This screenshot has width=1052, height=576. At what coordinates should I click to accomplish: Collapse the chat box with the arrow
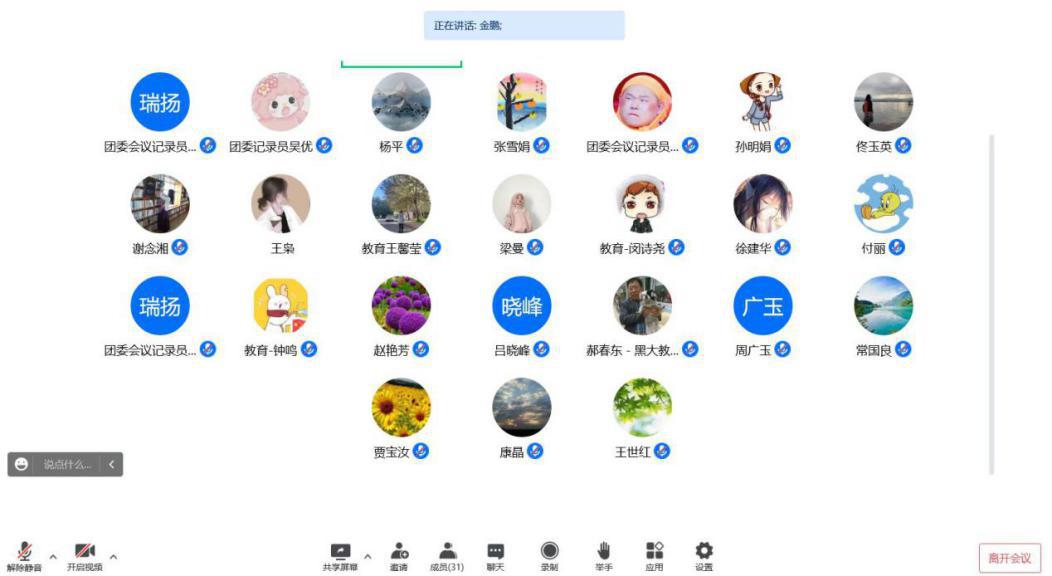coord(111,464)
